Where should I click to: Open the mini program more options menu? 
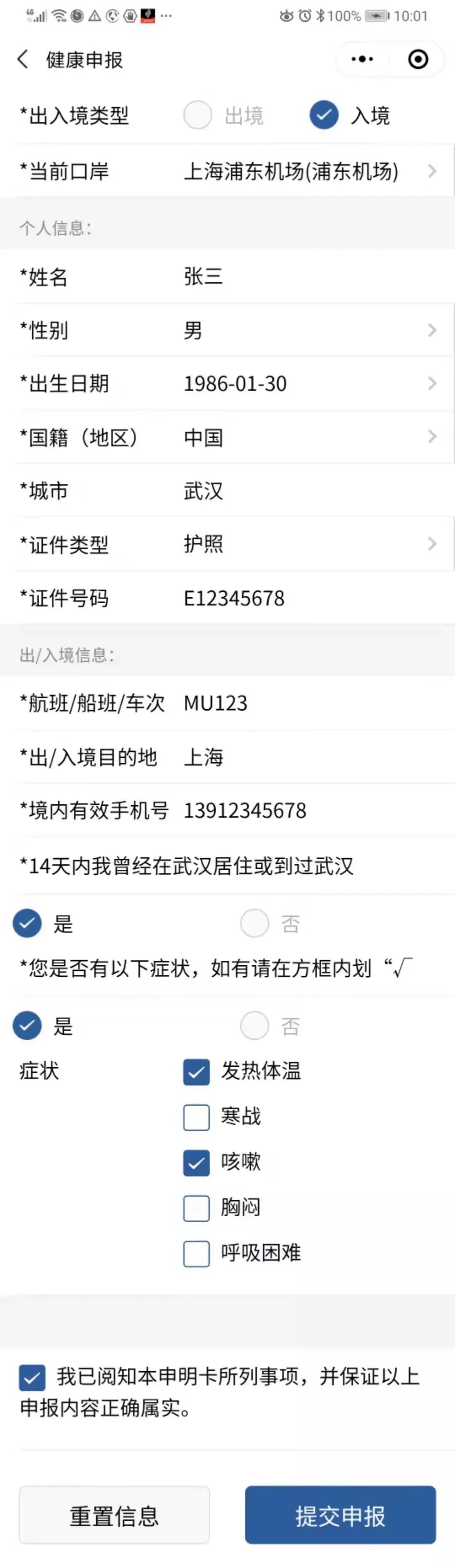coord(362,60)
